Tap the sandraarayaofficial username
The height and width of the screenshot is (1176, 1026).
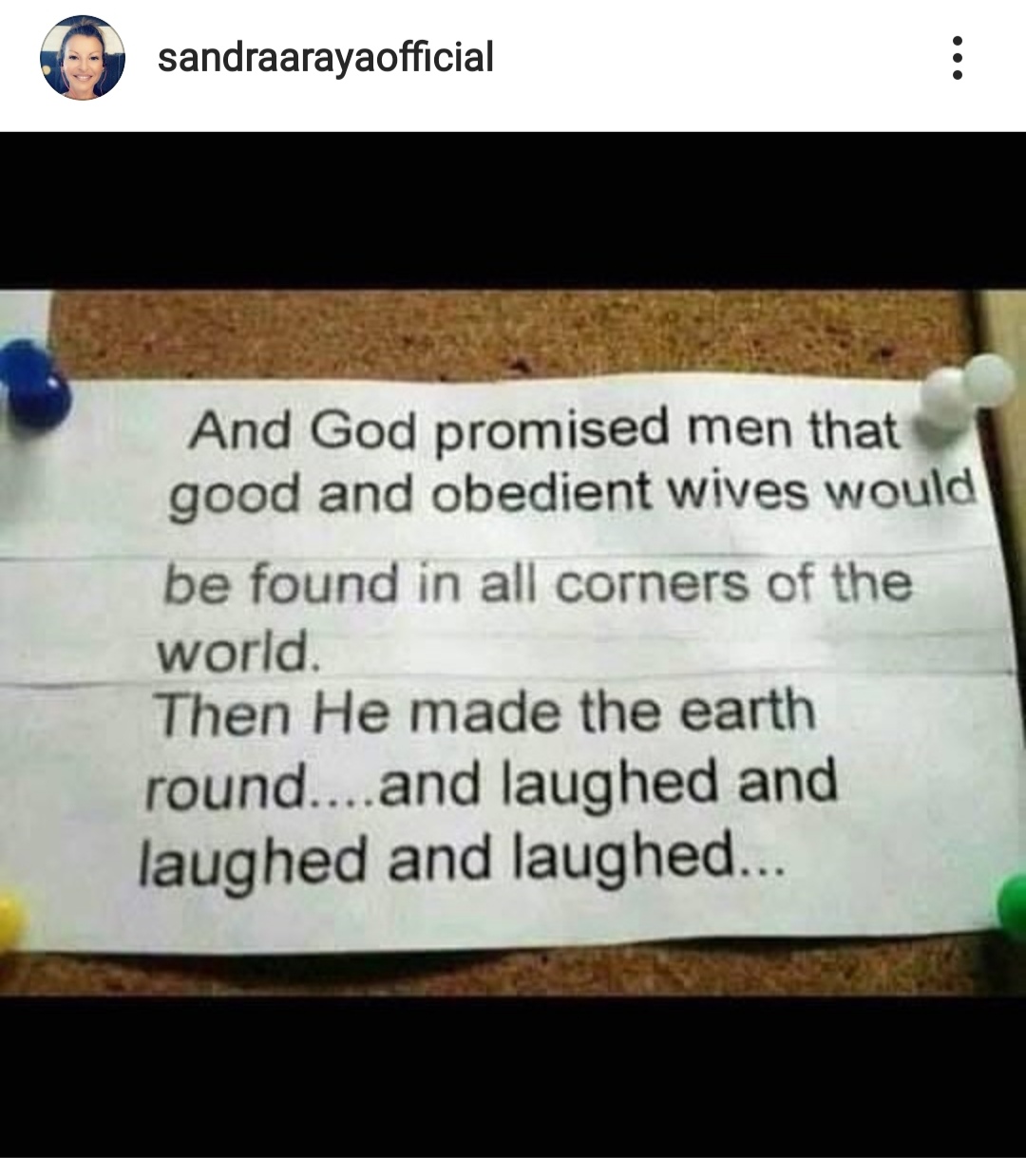pos(325,57)
